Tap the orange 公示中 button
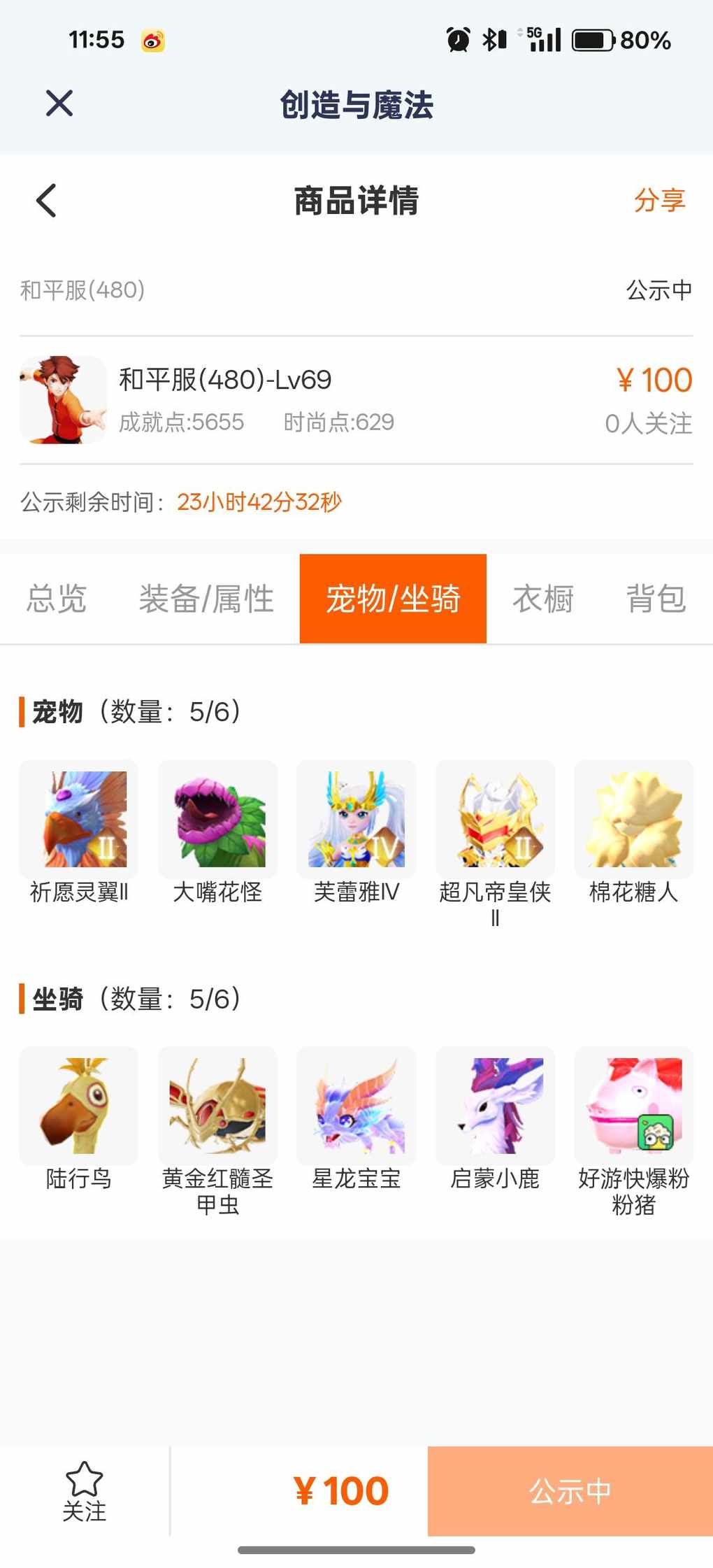The image size is (713, 1568). 570,1491
